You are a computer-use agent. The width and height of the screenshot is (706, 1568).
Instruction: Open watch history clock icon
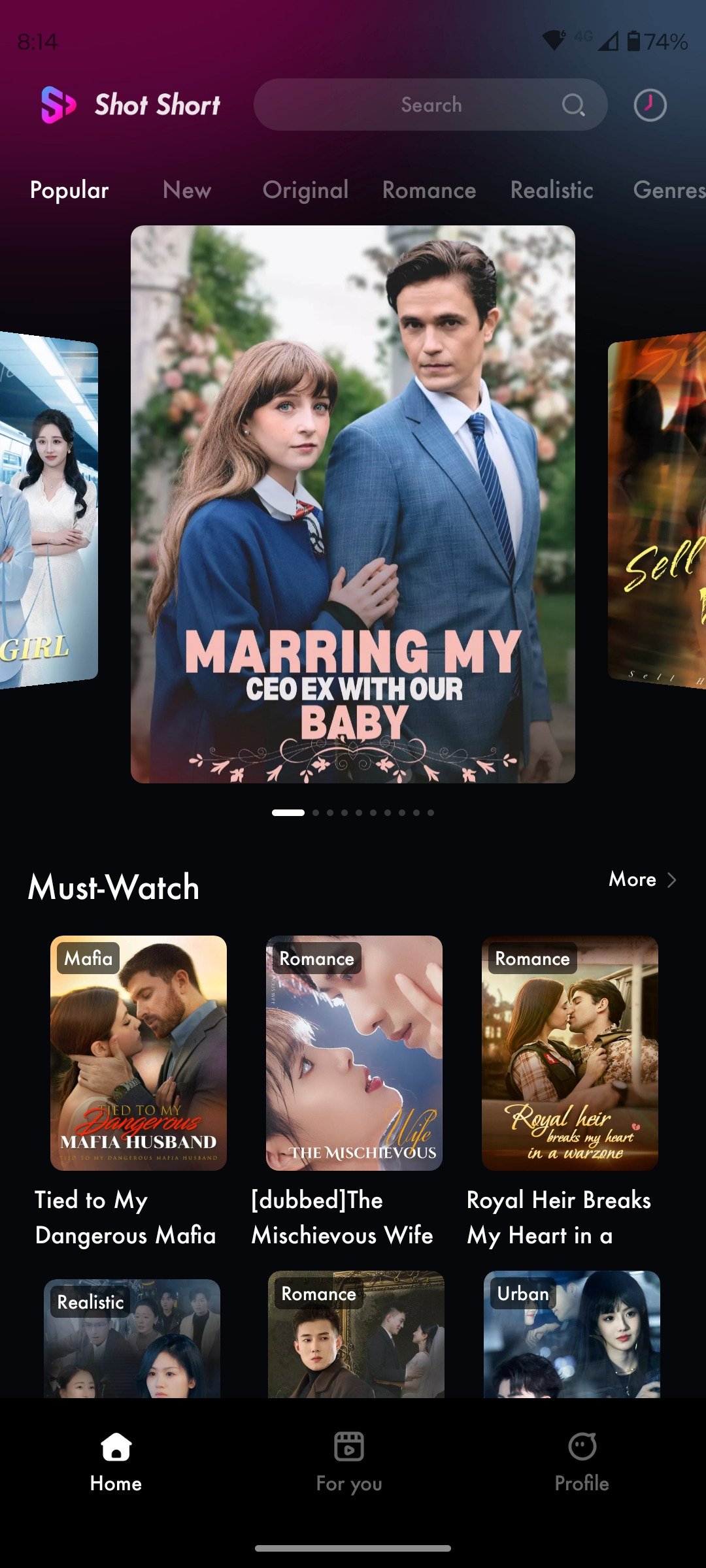(x=650, y=105)
